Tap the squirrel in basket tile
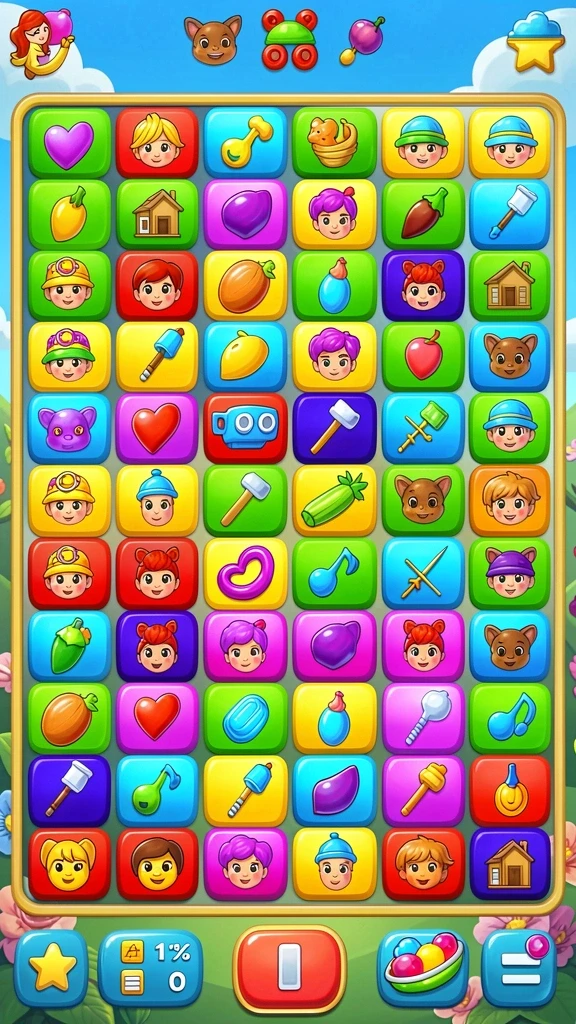This screenshot has width=576, height=1024. (x=334, y=143)
